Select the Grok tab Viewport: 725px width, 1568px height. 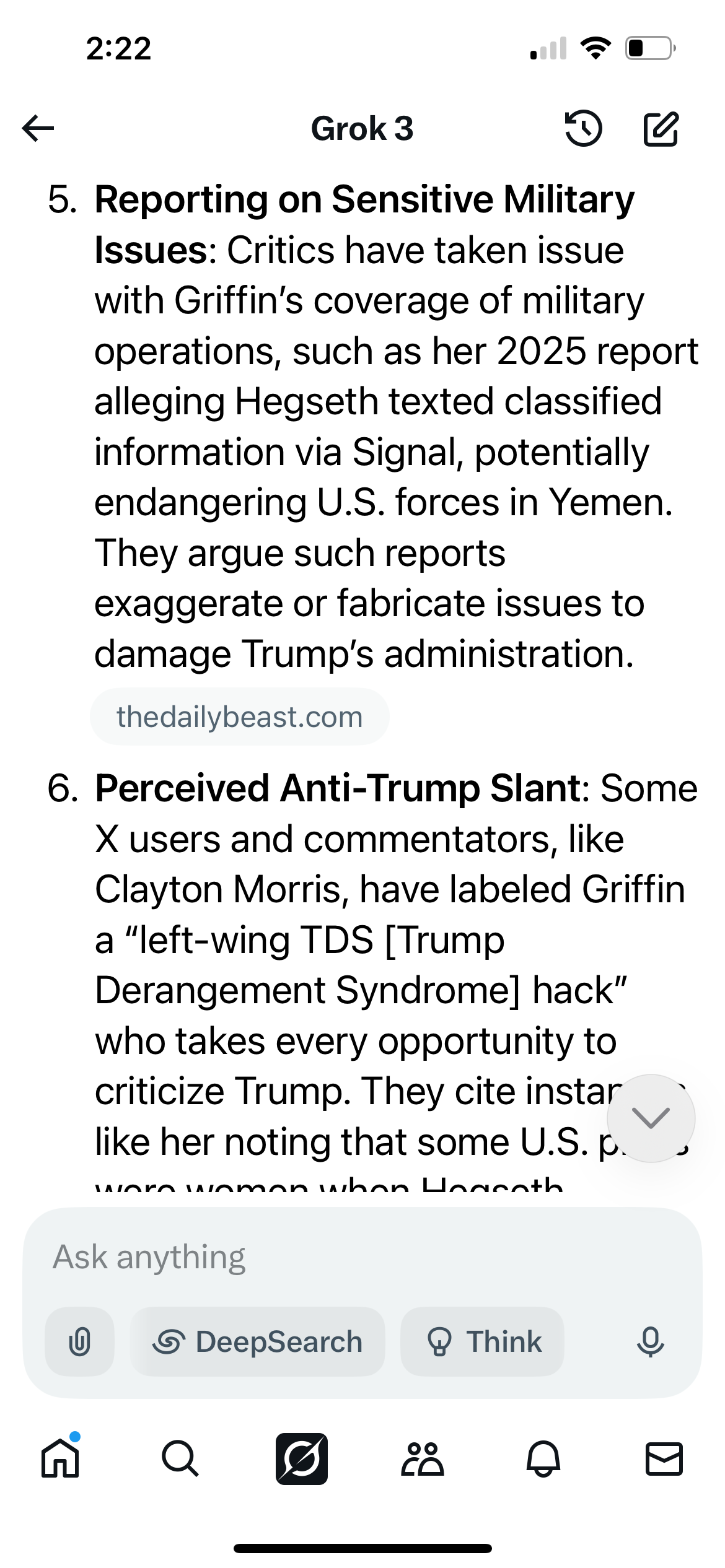302,1458
